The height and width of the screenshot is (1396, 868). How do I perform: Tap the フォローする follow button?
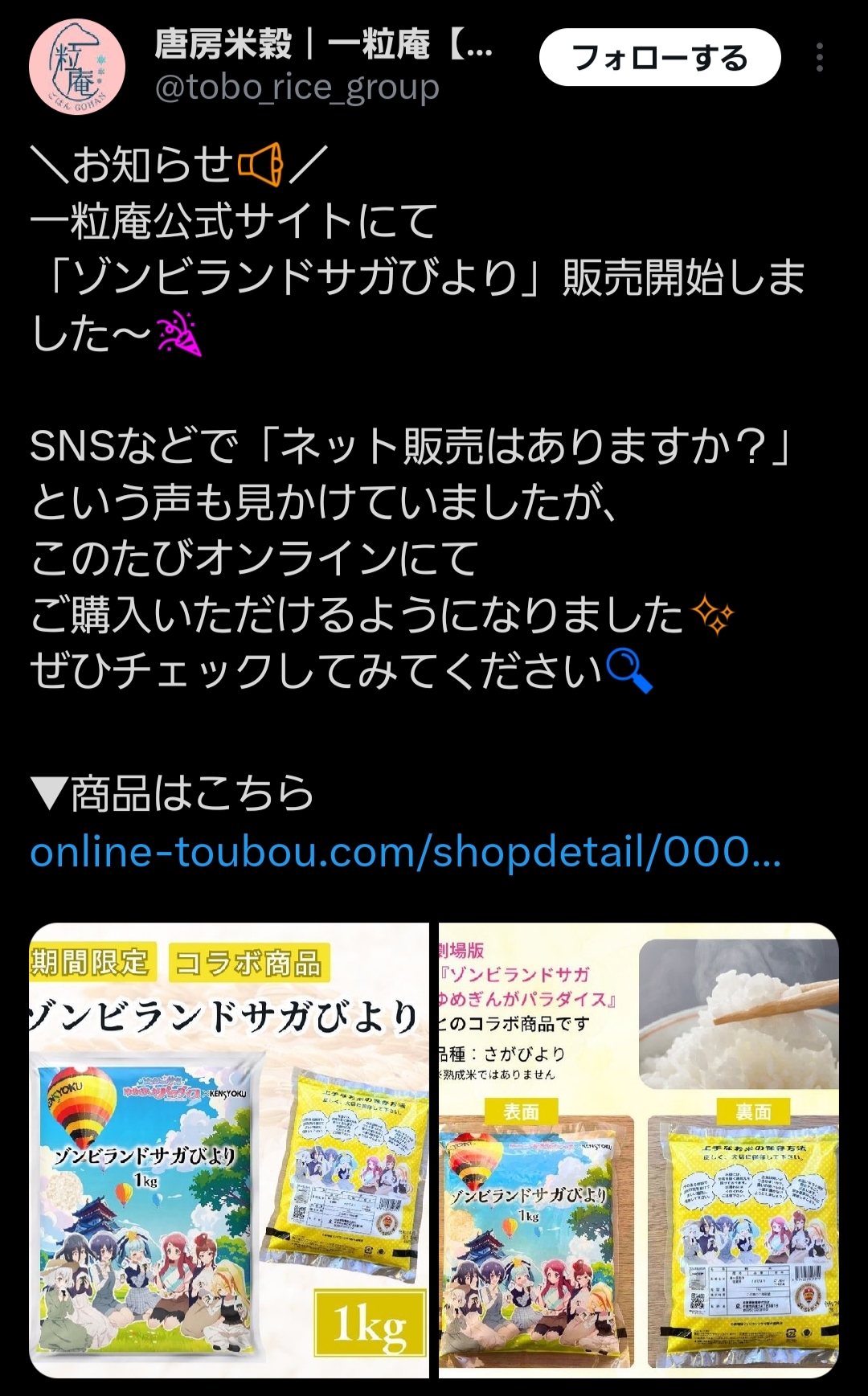click(x=659, y=58)
